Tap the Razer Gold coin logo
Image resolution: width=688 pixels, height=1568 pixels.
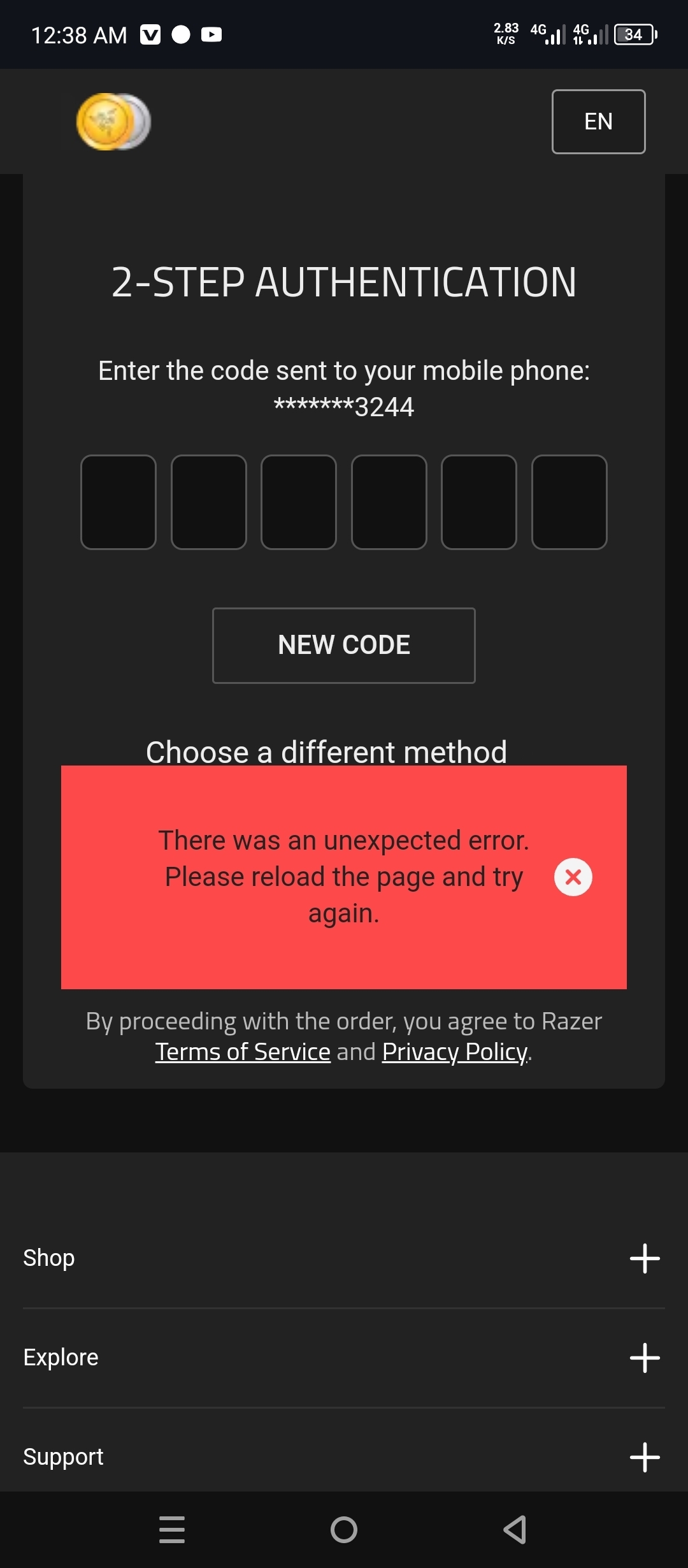pyautogui.click(x=113, y=122)
